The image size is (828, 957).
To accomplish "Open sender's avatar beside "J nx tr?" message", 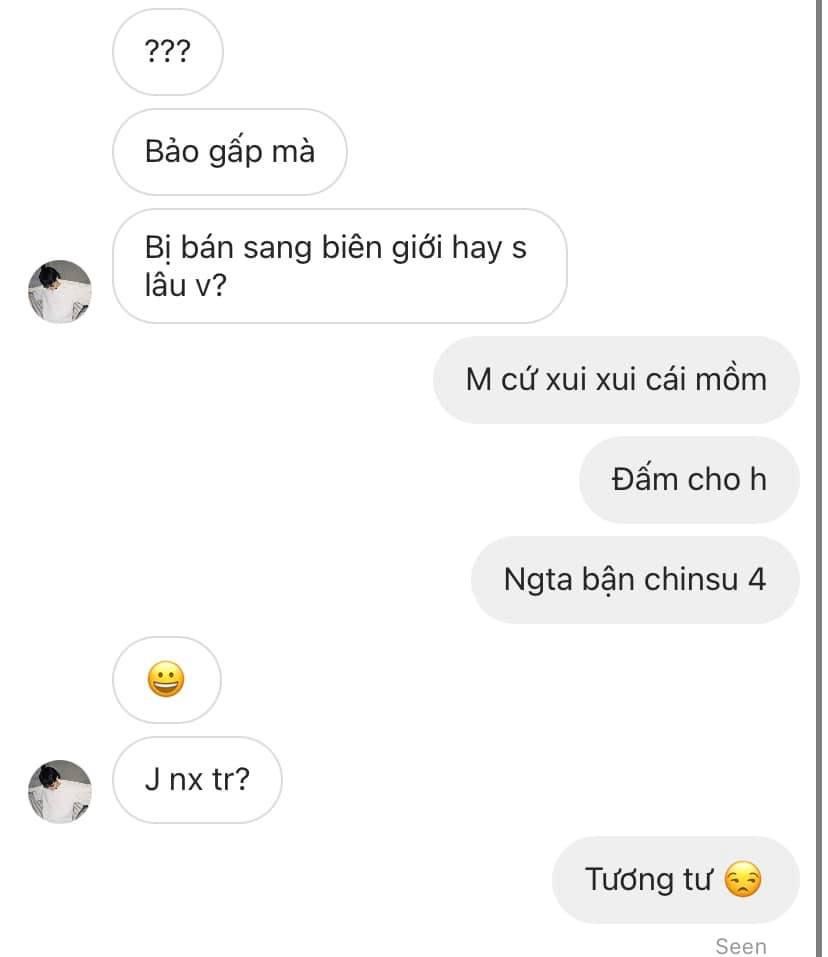I will [x=60, y=791].
